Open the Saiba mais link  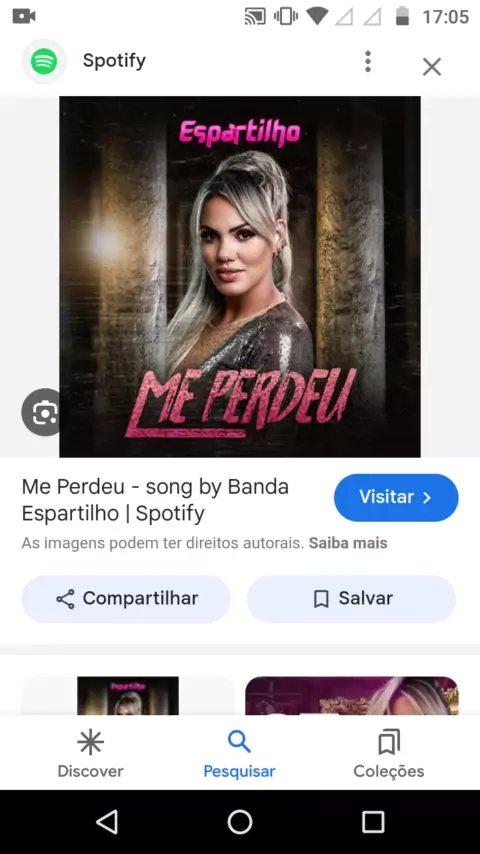coord(348,543)
